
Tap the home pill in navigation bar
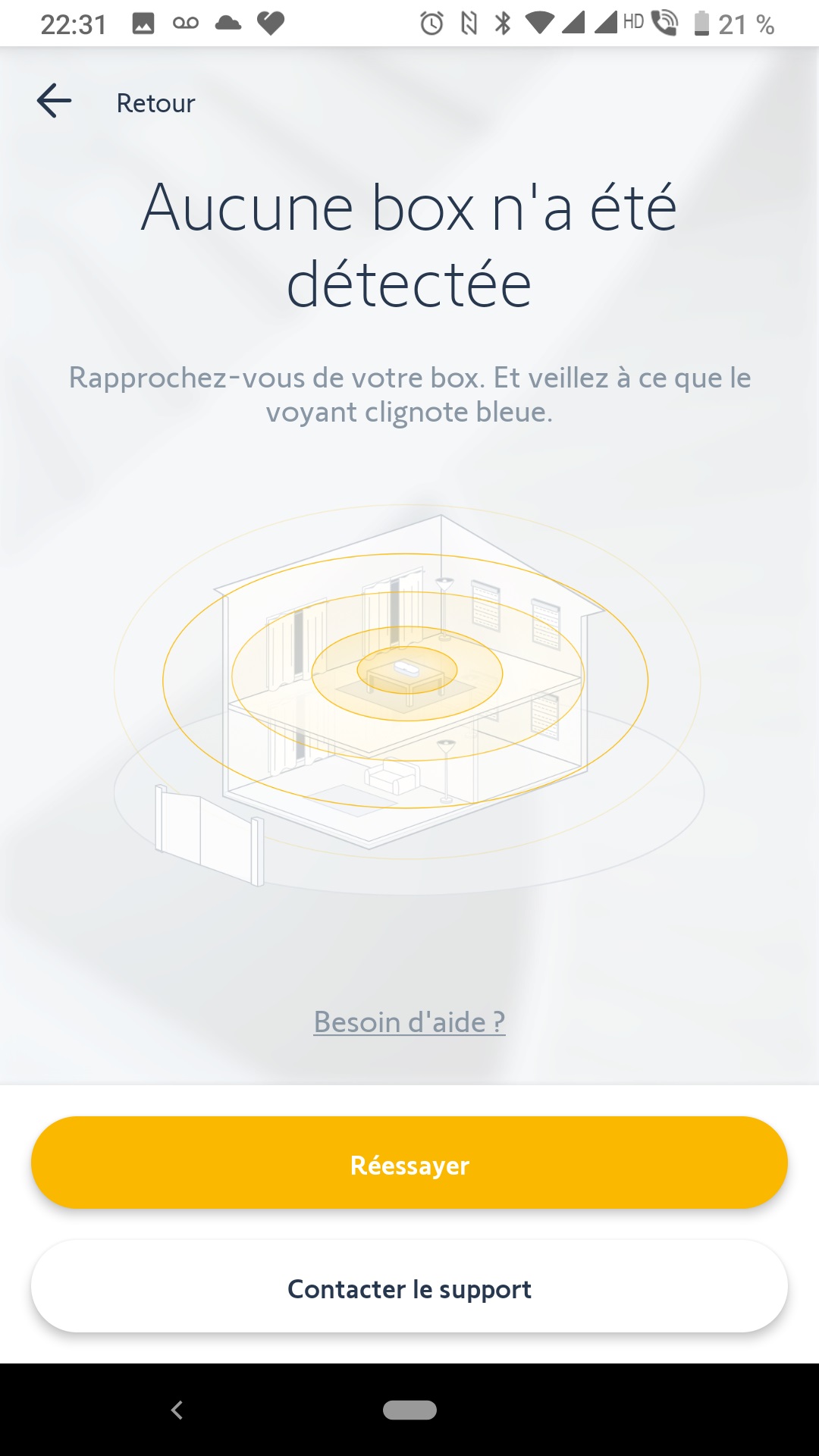pyautogui.click(x=409, y=1410)
